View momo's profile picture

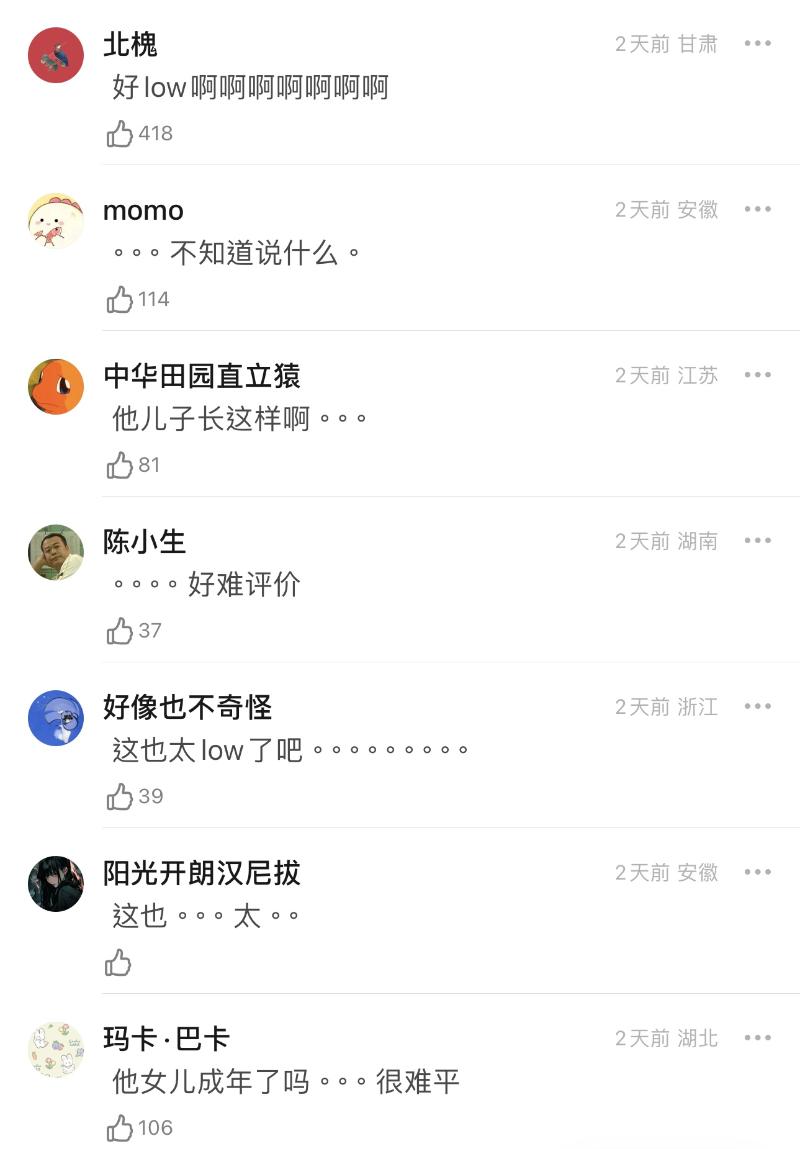click(x=56, y=221)
